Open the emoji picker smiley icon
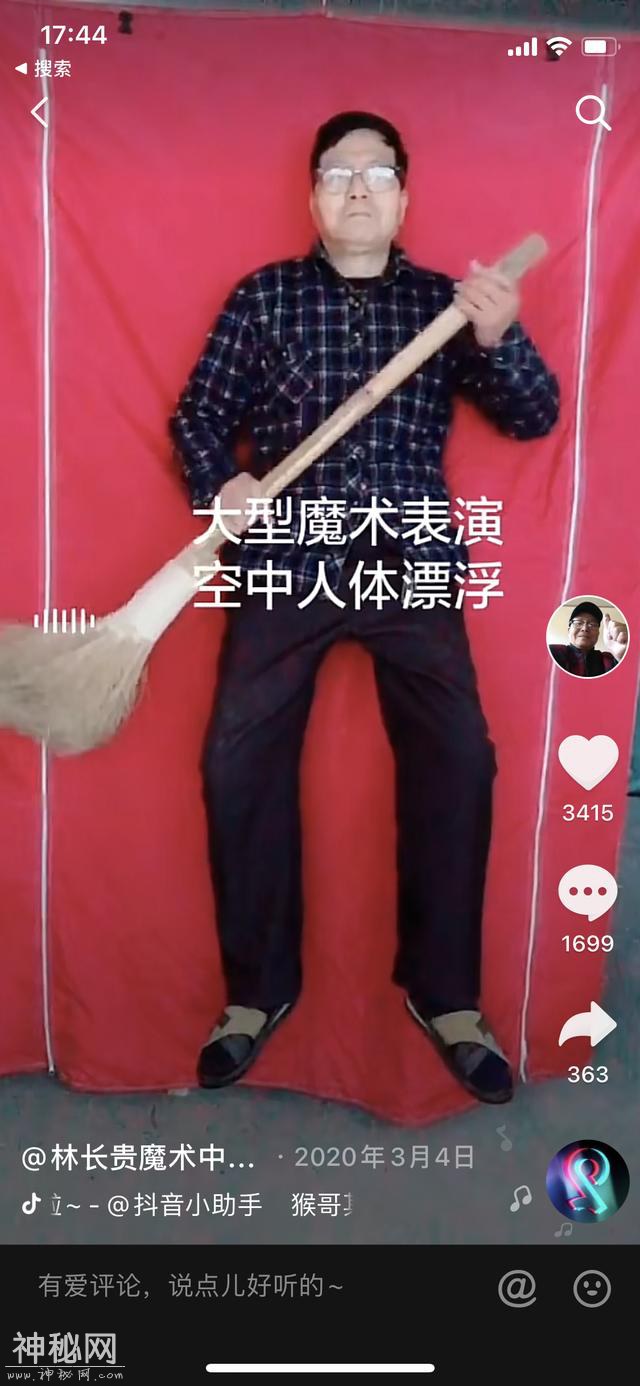The width and height of the screenshot is (640, 1386). [592, 1288]
